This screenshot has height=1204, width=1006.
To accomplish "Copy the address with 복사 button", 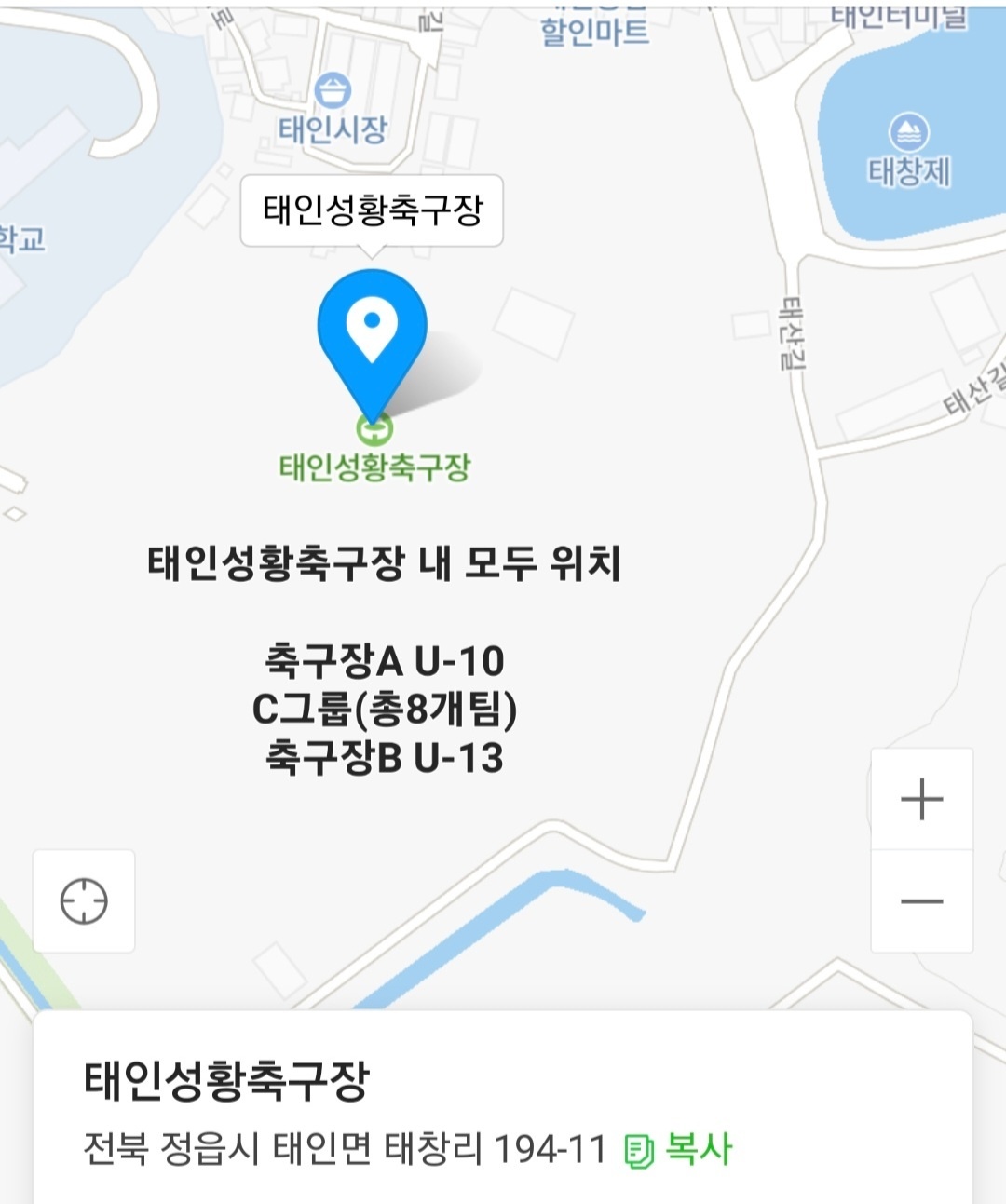I will coord(680,1150).
